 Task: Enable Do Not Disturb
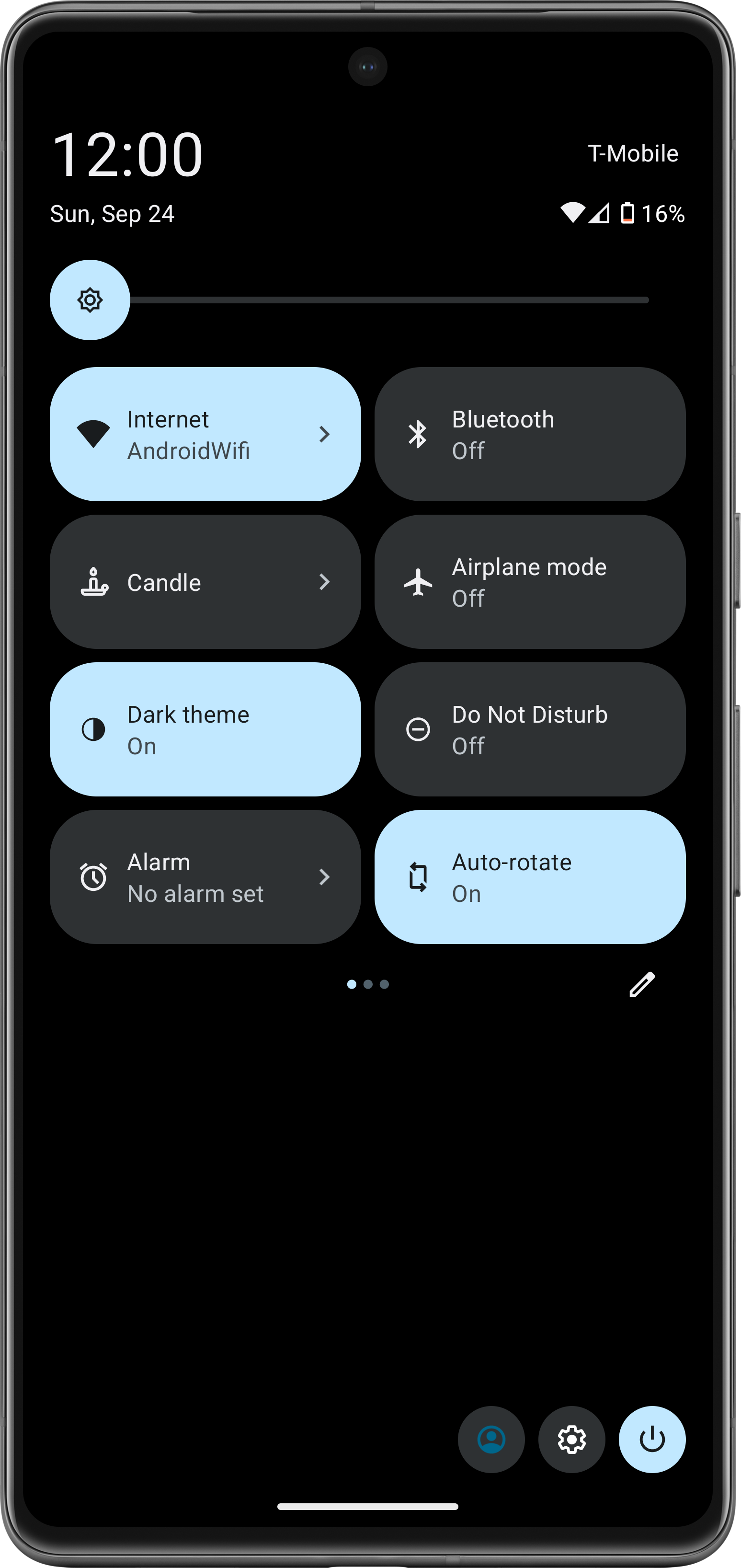(529, 729)
